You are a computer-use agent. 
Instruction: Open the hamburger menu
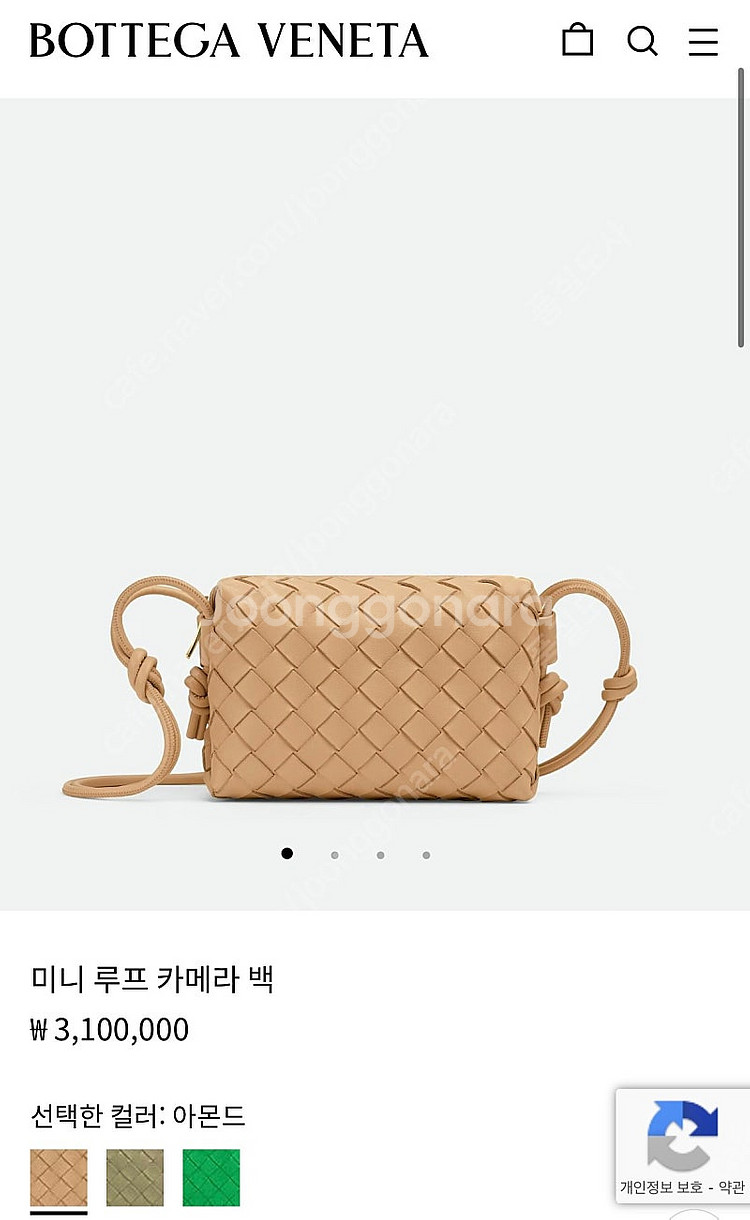click(704, 41)
